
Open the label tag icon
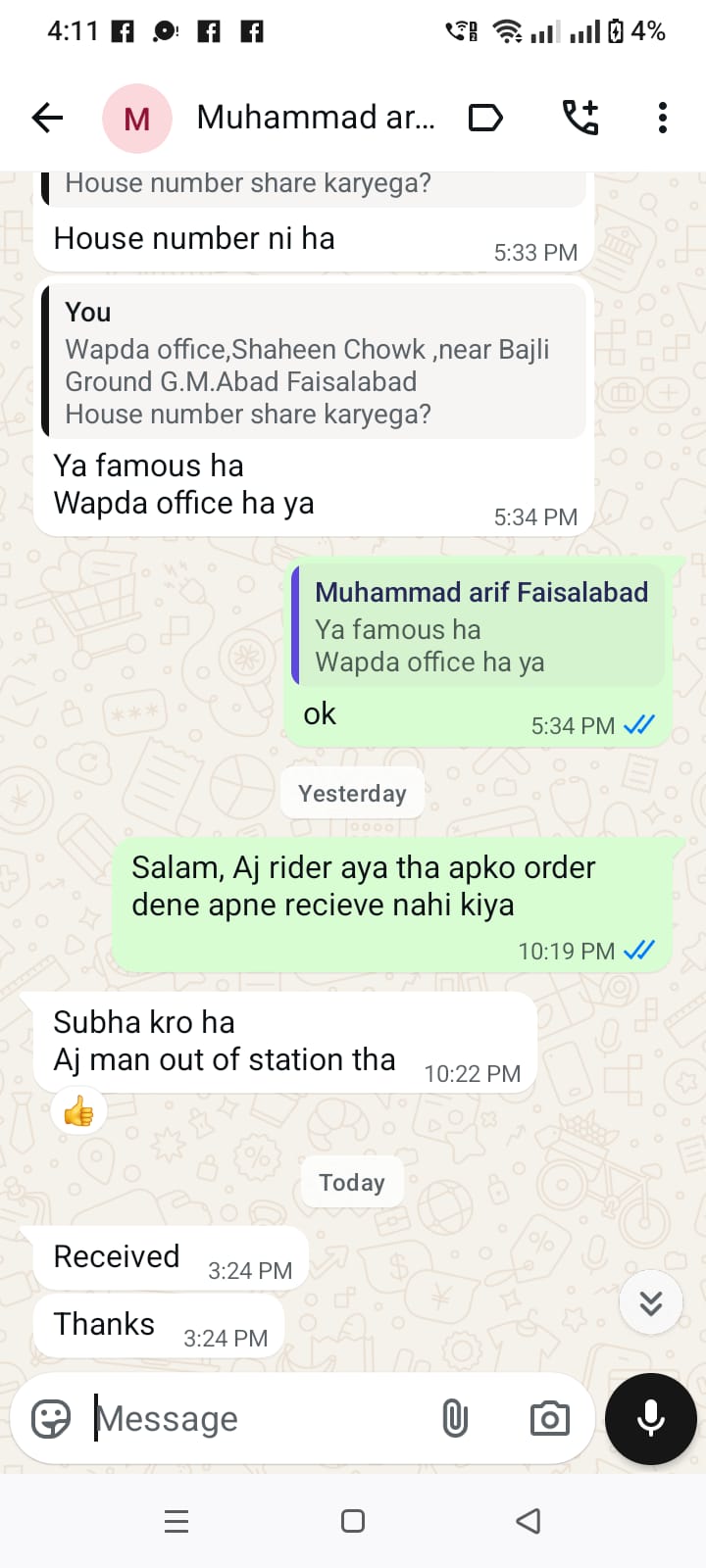pos(485,118)
